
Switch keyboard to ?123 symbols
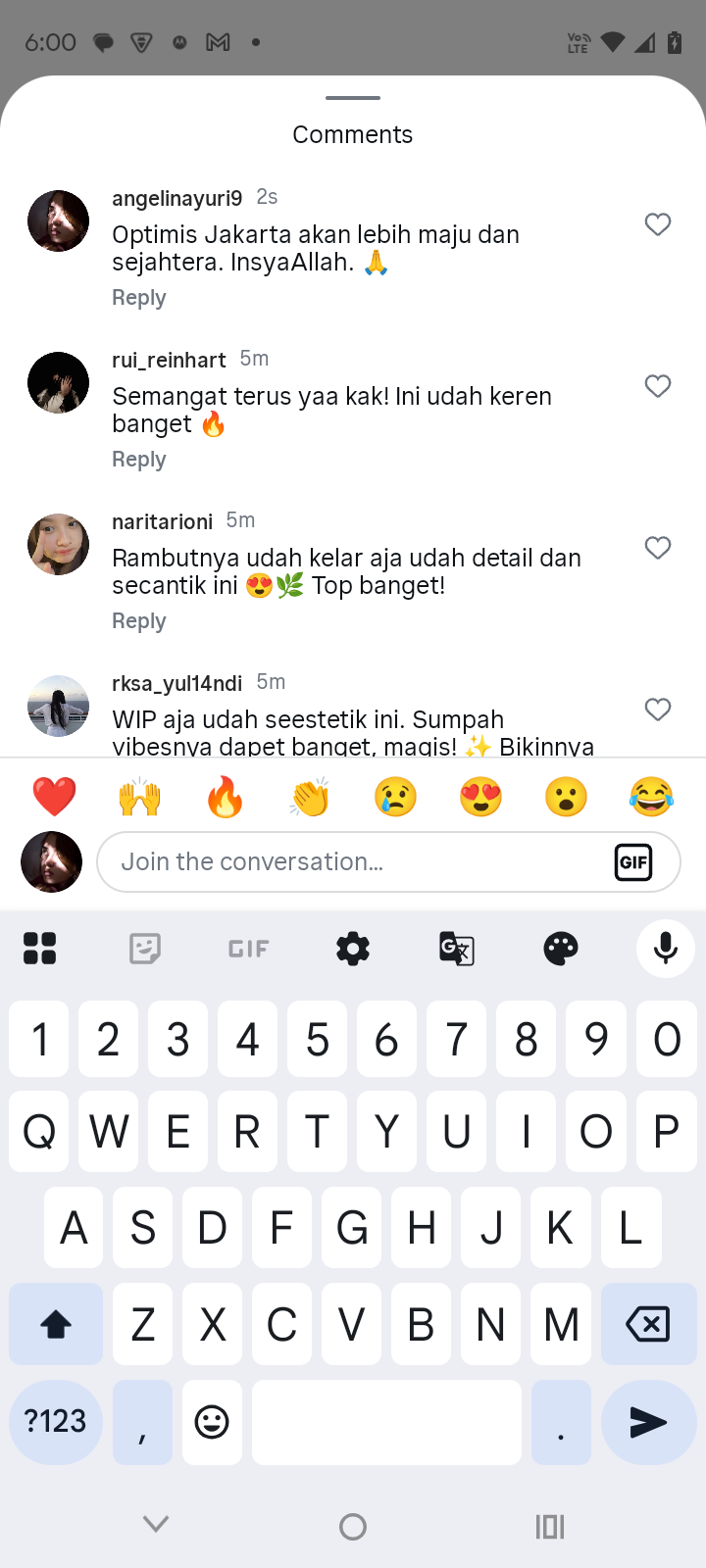point(56,1422)
